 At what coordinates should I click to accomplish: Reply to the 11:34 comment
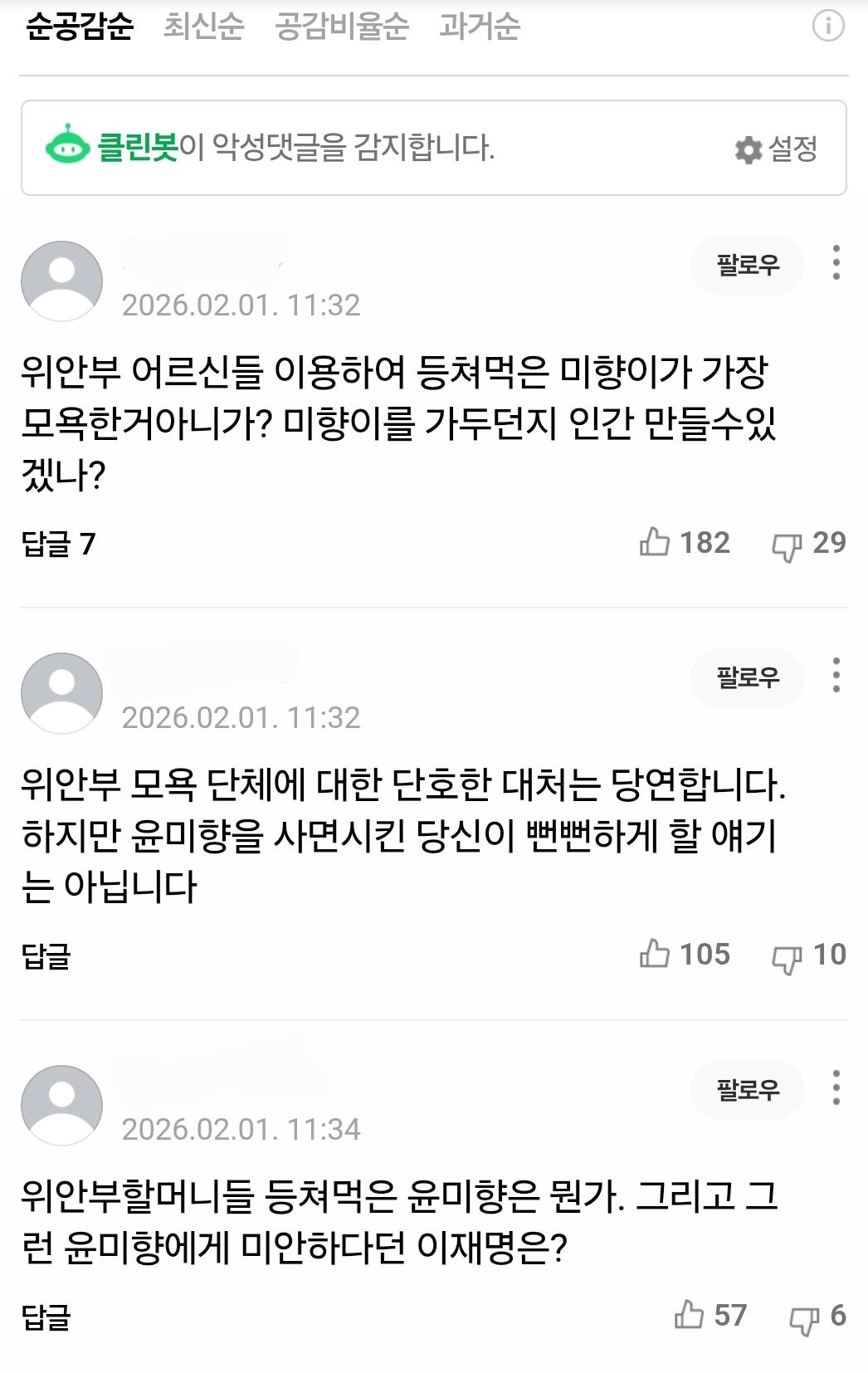[46, 1317]
